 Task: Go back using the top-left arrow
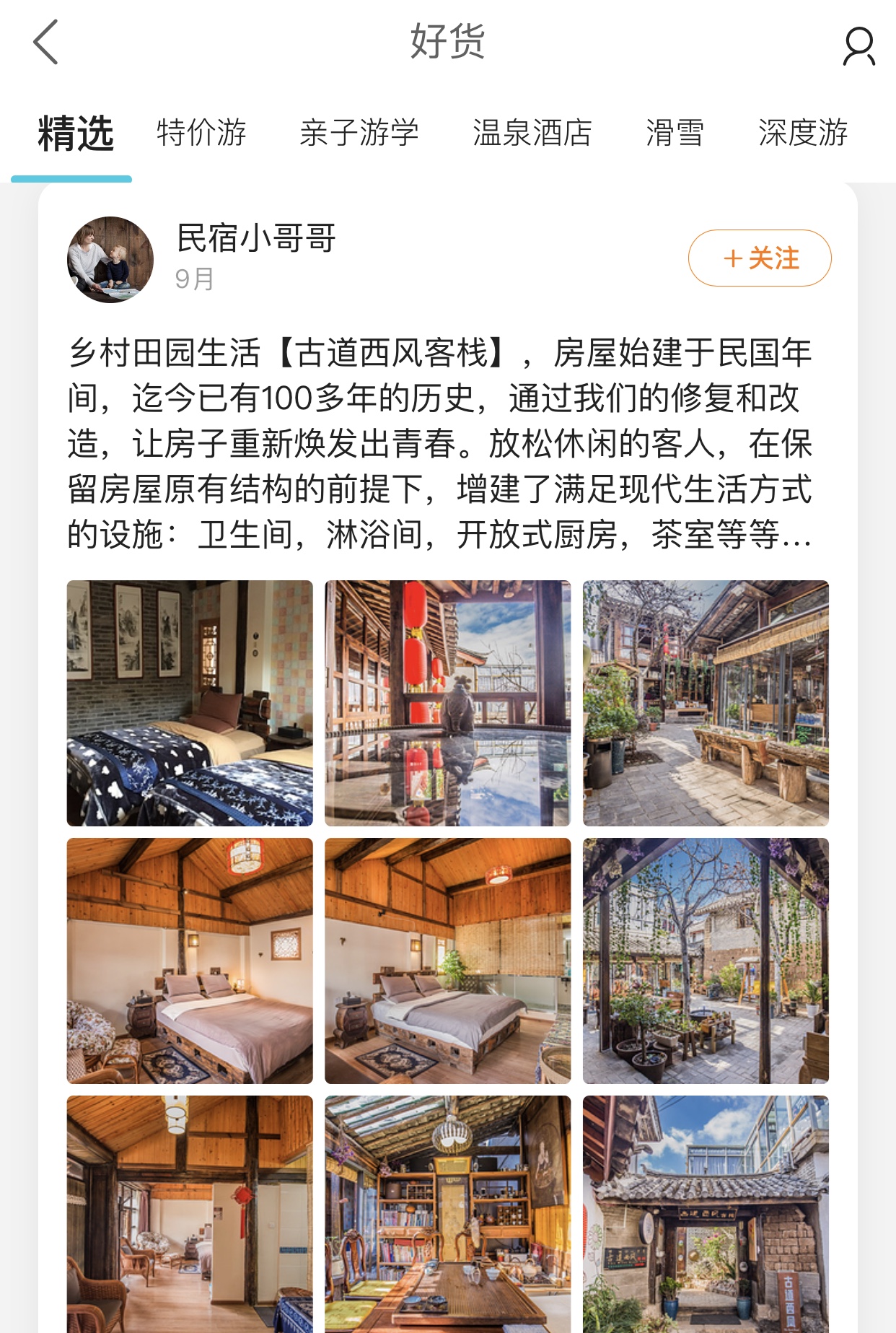(45, 43)
